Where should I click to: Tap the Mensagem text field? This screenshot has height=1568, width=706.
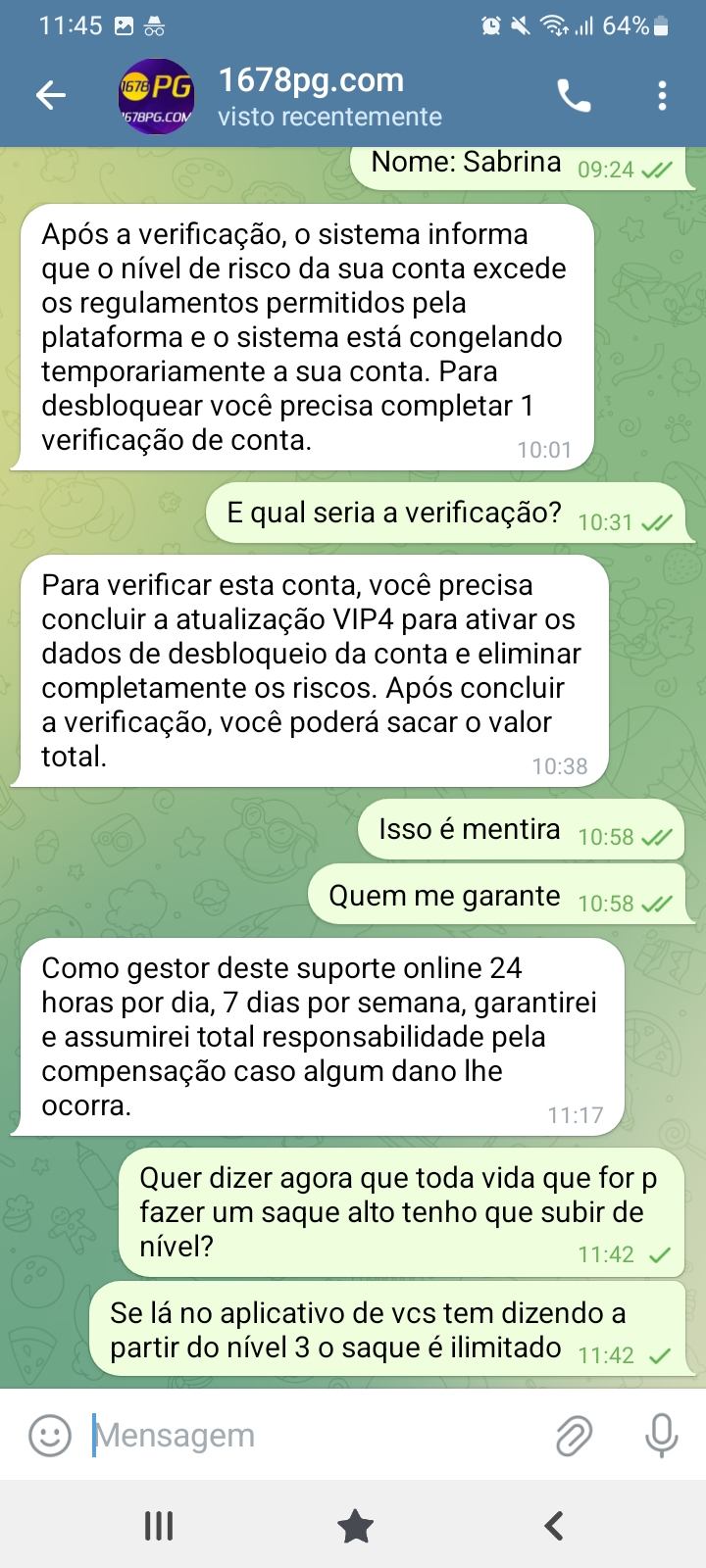coord(314,1436)
